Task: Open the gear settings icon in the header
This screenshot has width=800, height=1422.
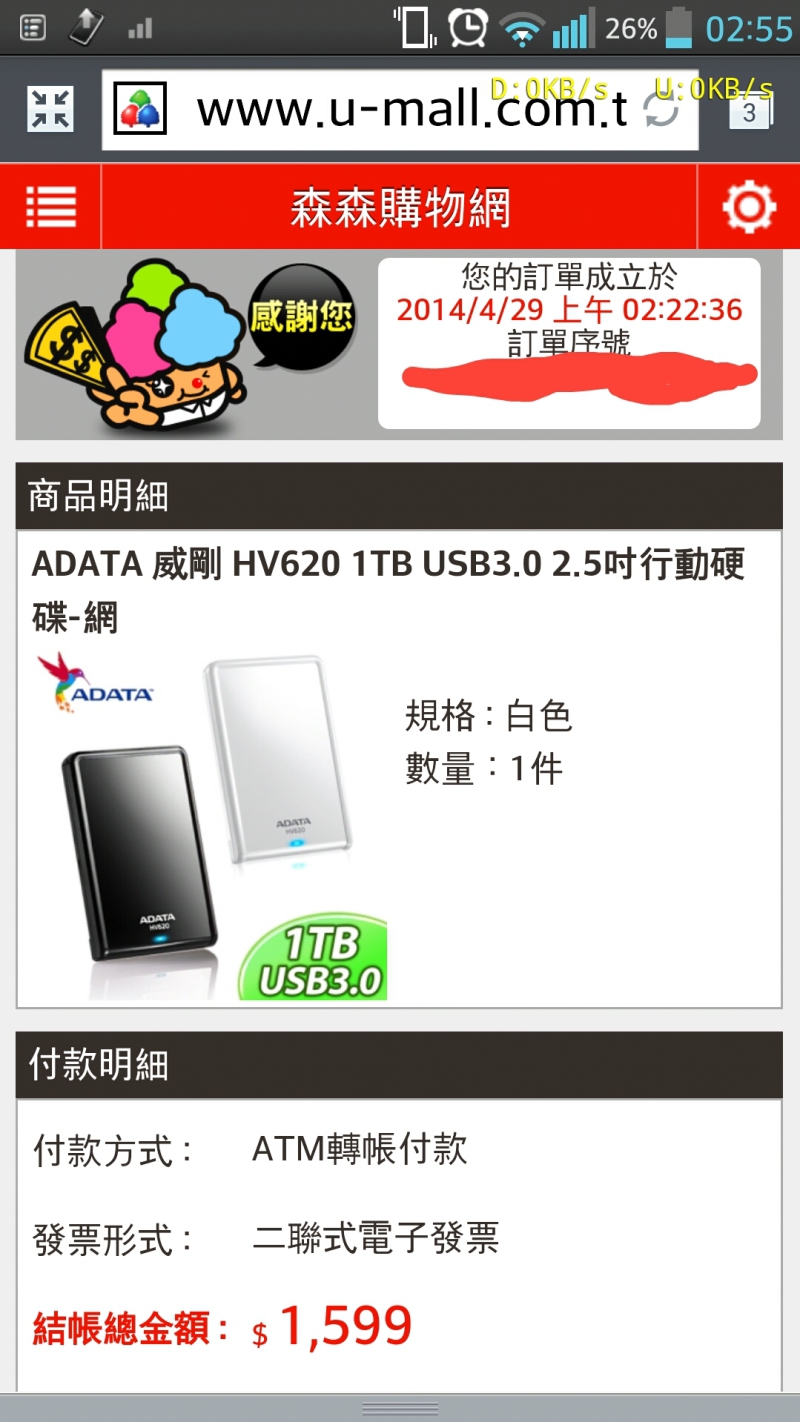Action: click(749, 207)
